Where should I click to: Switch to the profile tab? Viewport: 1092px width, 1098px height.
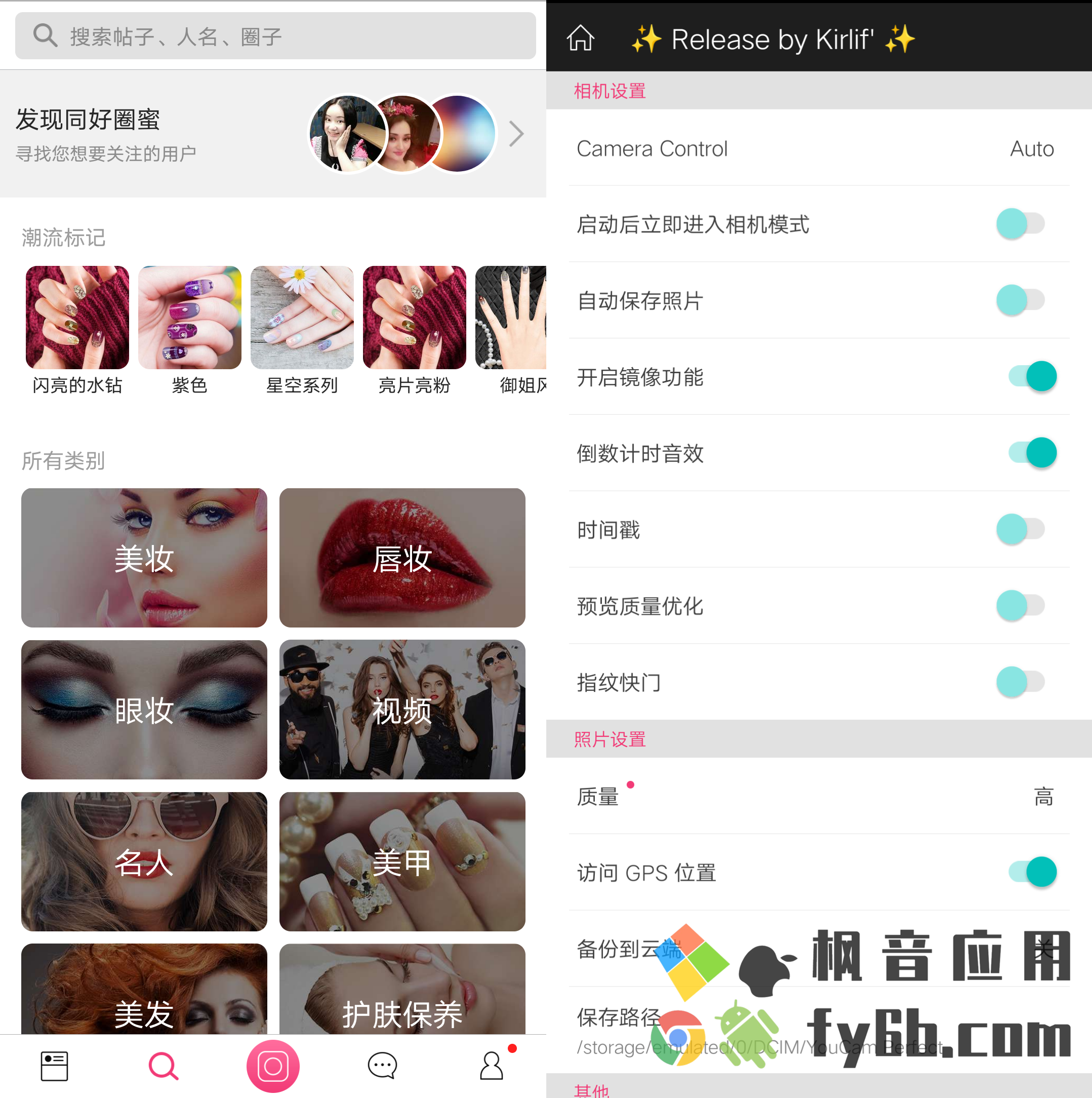point(492,1066)
